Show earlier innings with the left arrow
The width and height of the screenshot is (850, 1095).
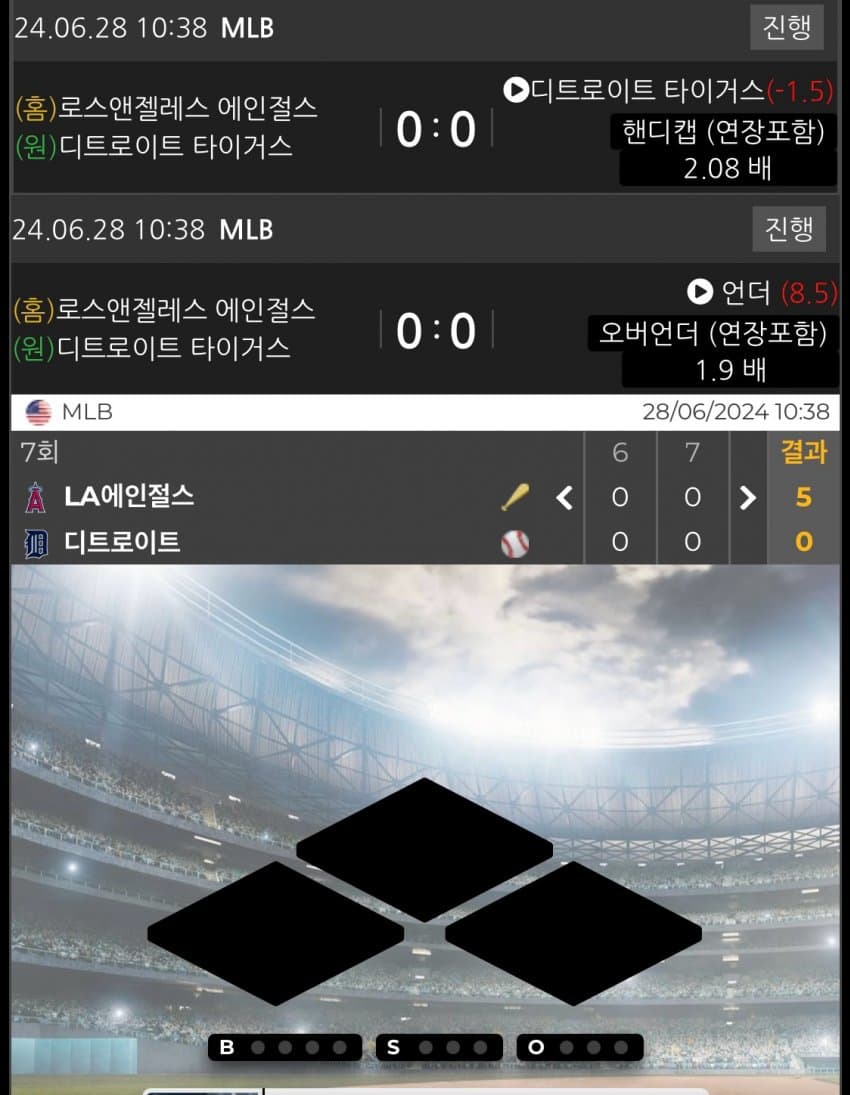564,497
